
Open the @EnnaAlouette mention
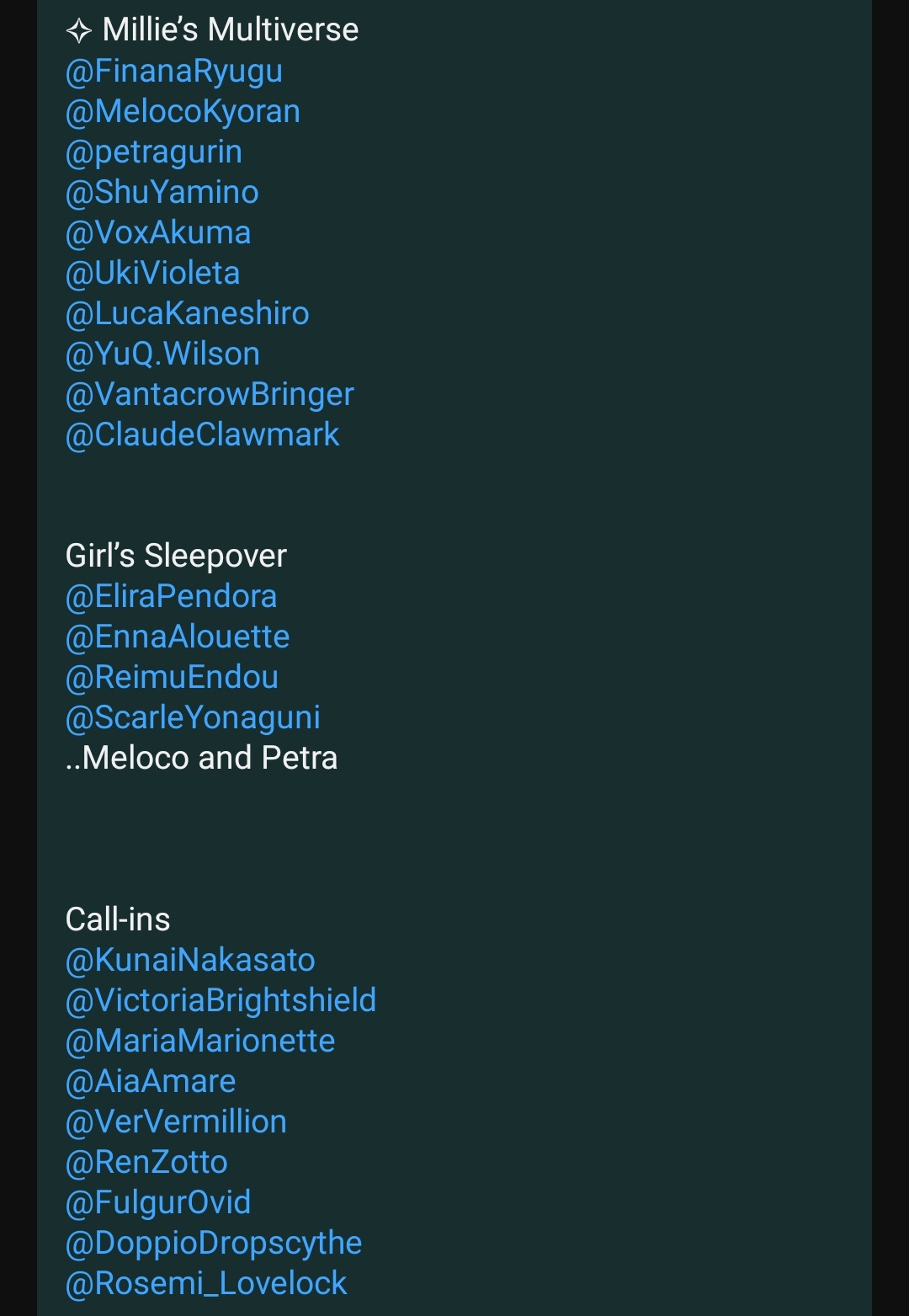point(177,637)
